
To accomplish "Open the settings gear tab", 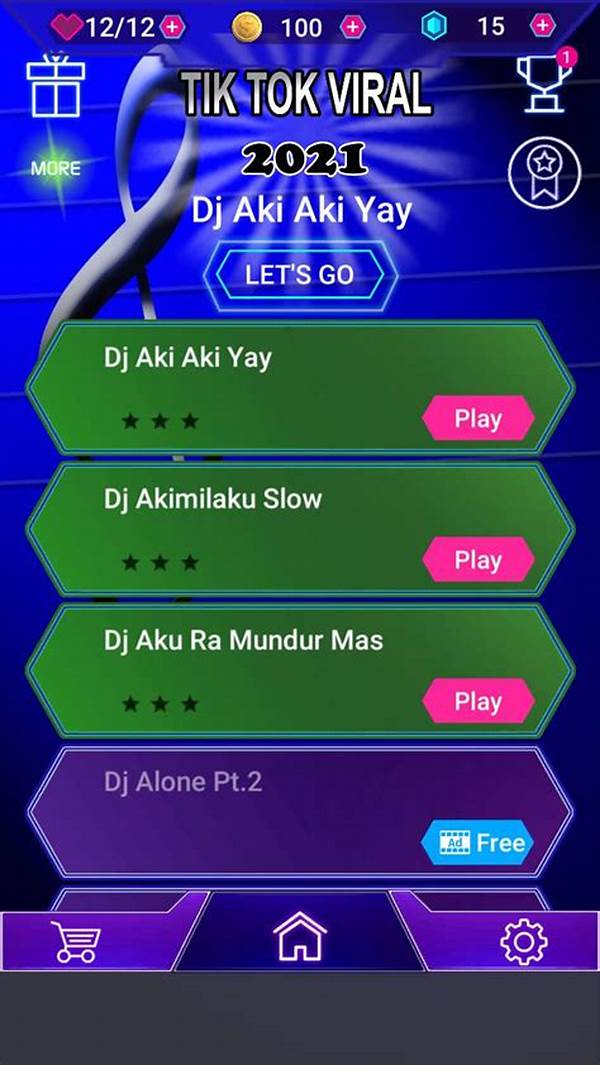I will point(524,942).
